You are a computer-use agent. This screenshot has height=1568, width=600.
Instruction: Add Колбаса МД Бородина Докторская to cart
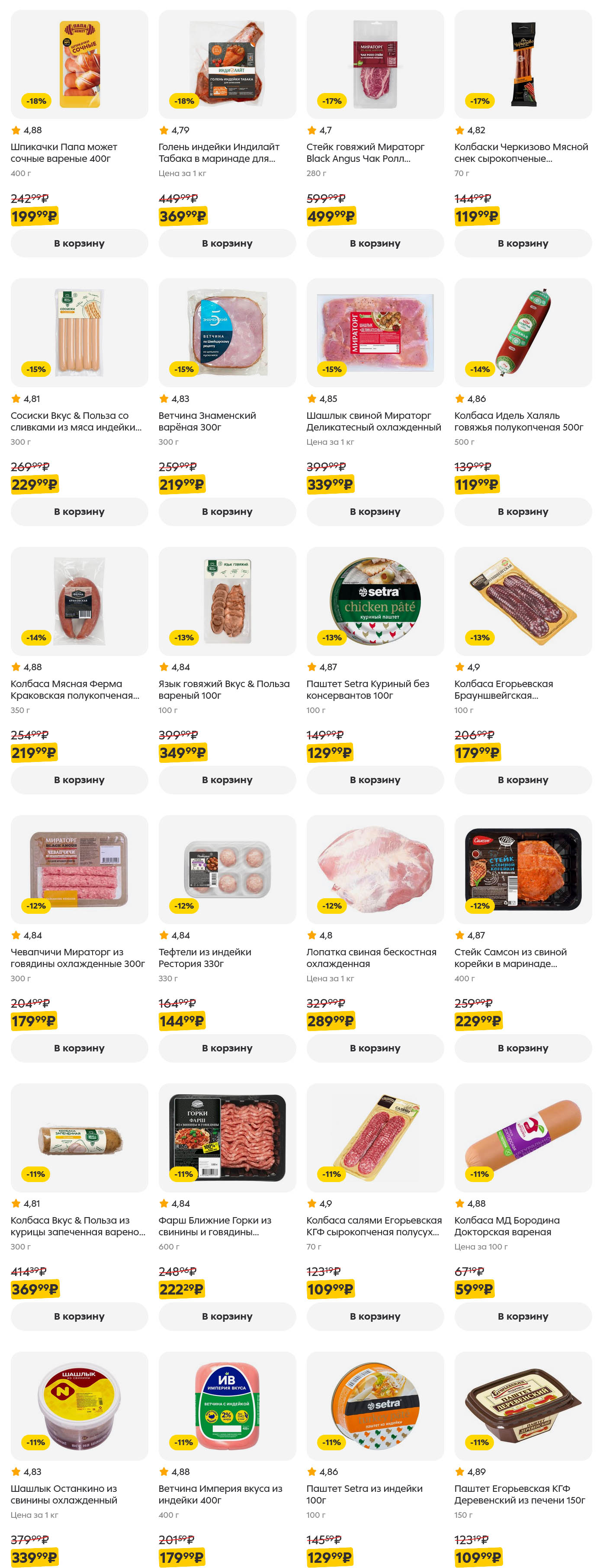pyautogui.click(x=523, y=1316)
